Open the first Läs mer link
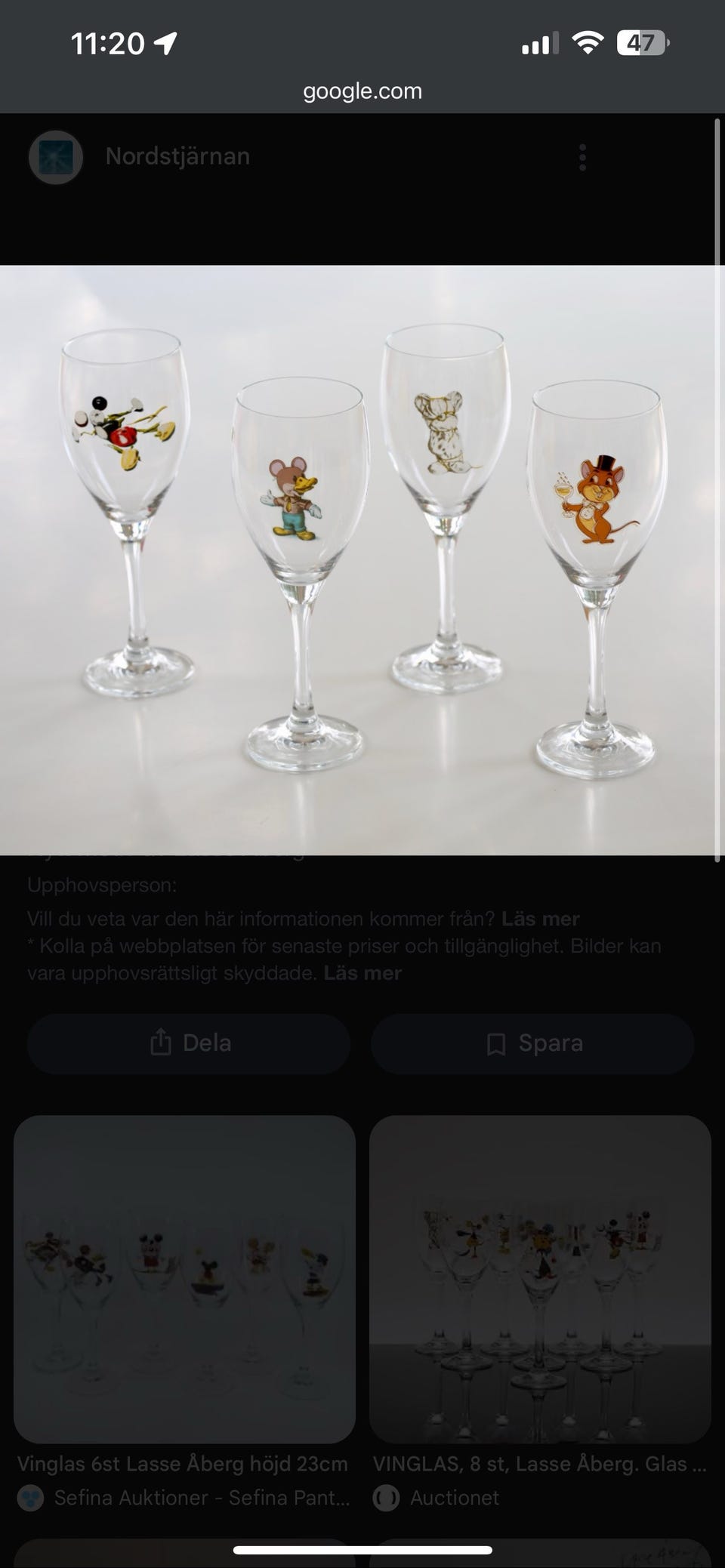 pos(541,919)
